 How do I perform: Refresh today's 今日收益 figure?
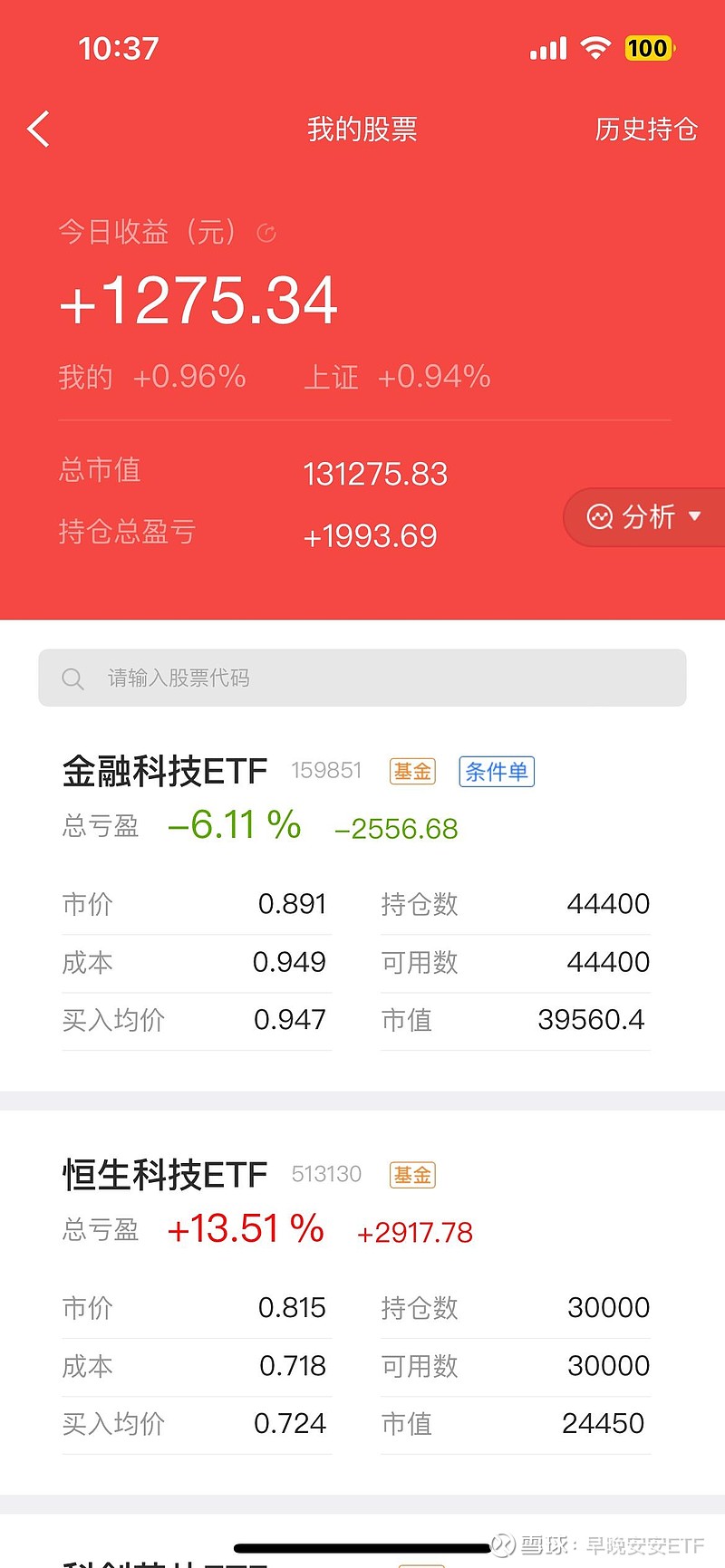pos(266,234)
